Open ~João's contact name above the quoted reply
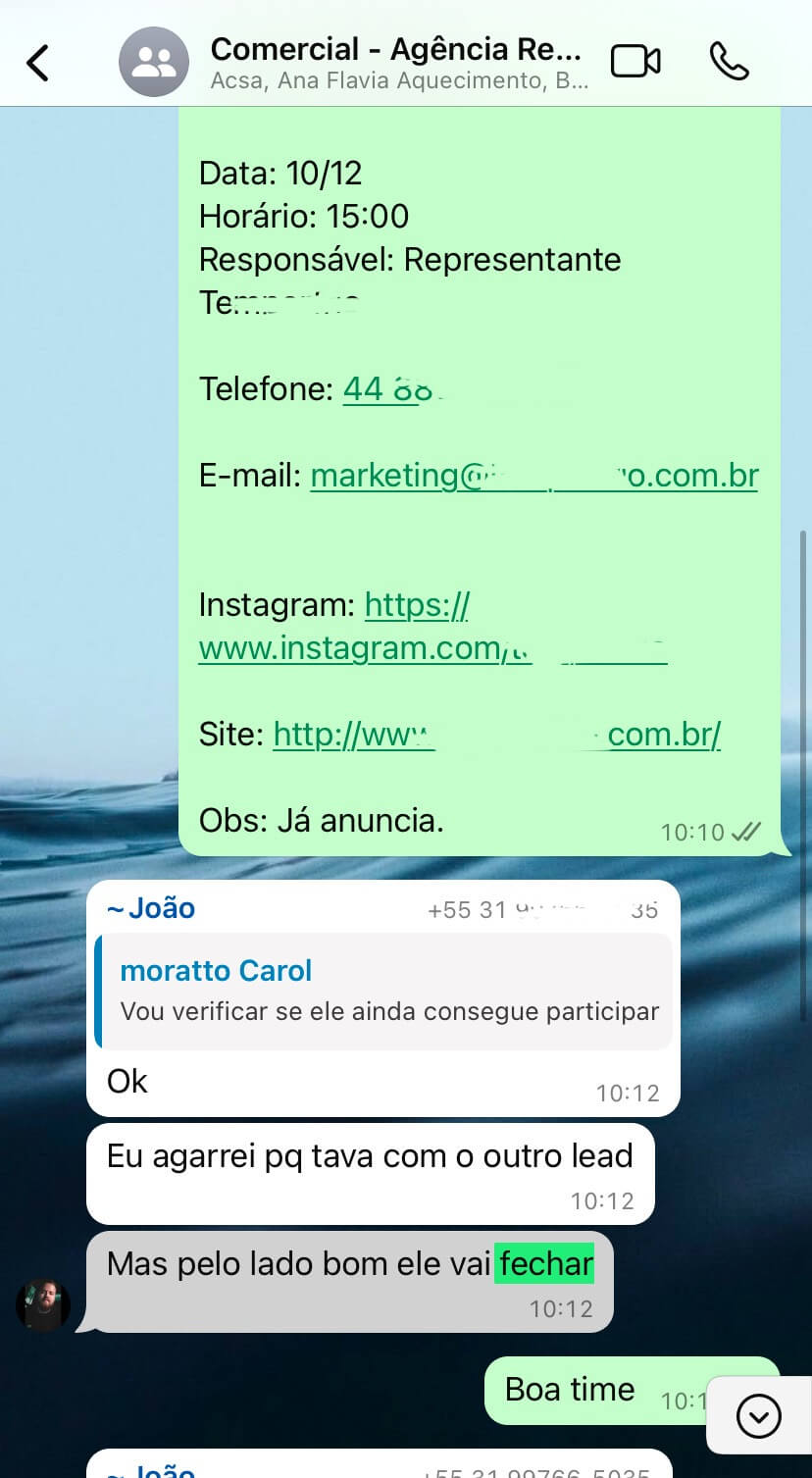812x1478 pixels. point(151,908)
